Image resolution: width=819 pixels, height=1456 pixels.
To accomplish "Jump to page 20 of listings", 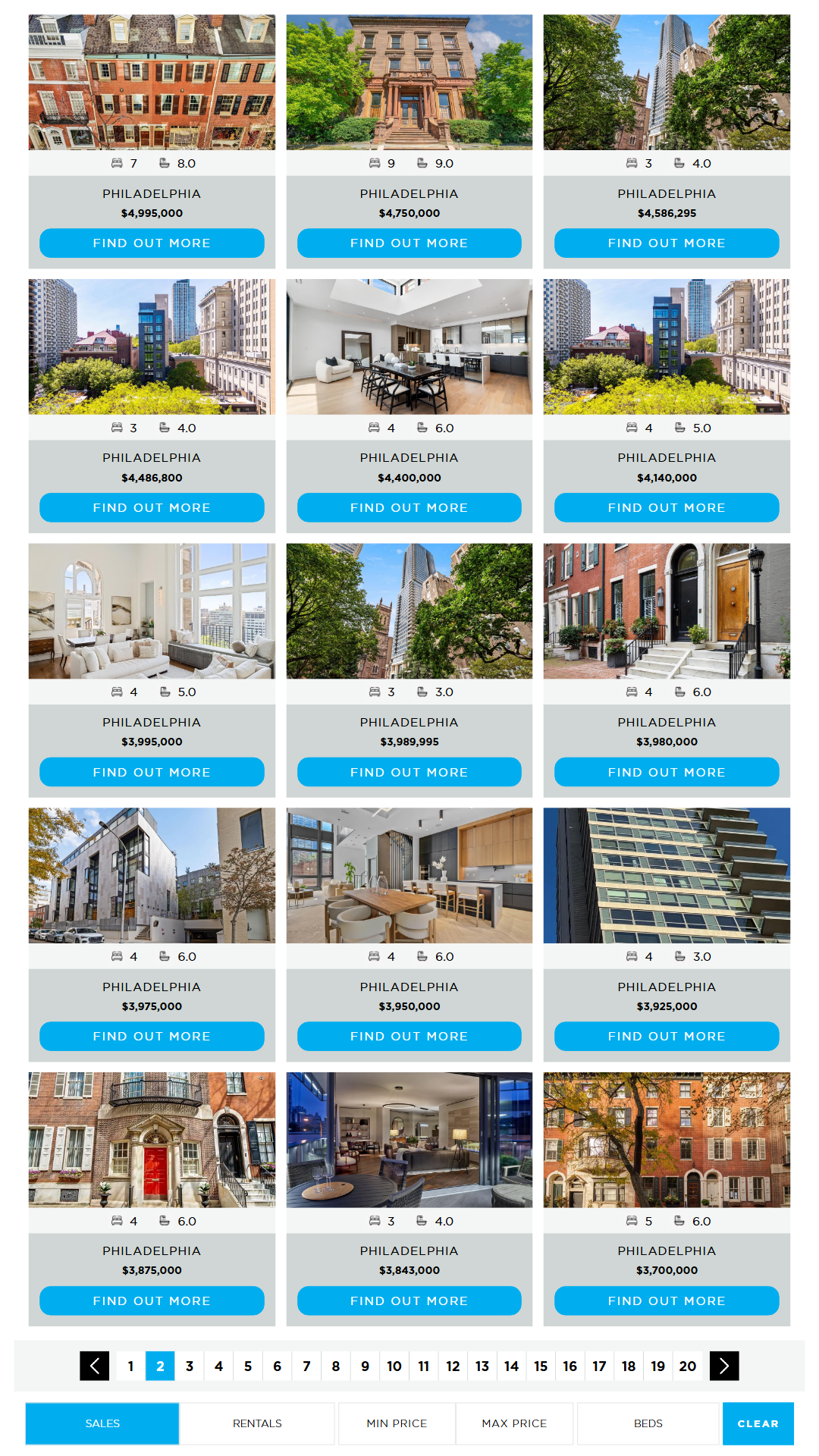I will point(687,1366).
